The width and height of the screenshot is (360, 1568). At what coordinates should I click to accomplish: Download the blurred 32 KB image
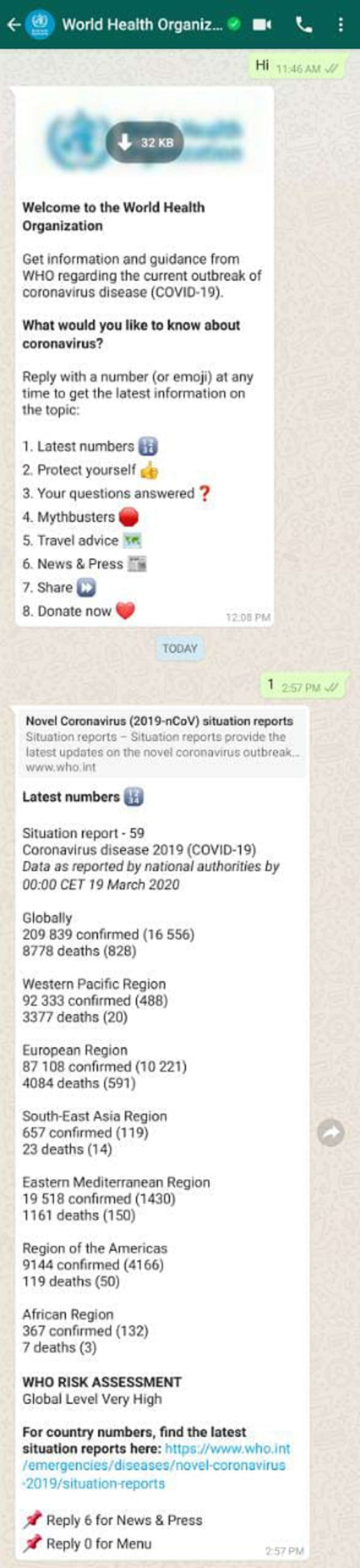(x=145, y=143)
